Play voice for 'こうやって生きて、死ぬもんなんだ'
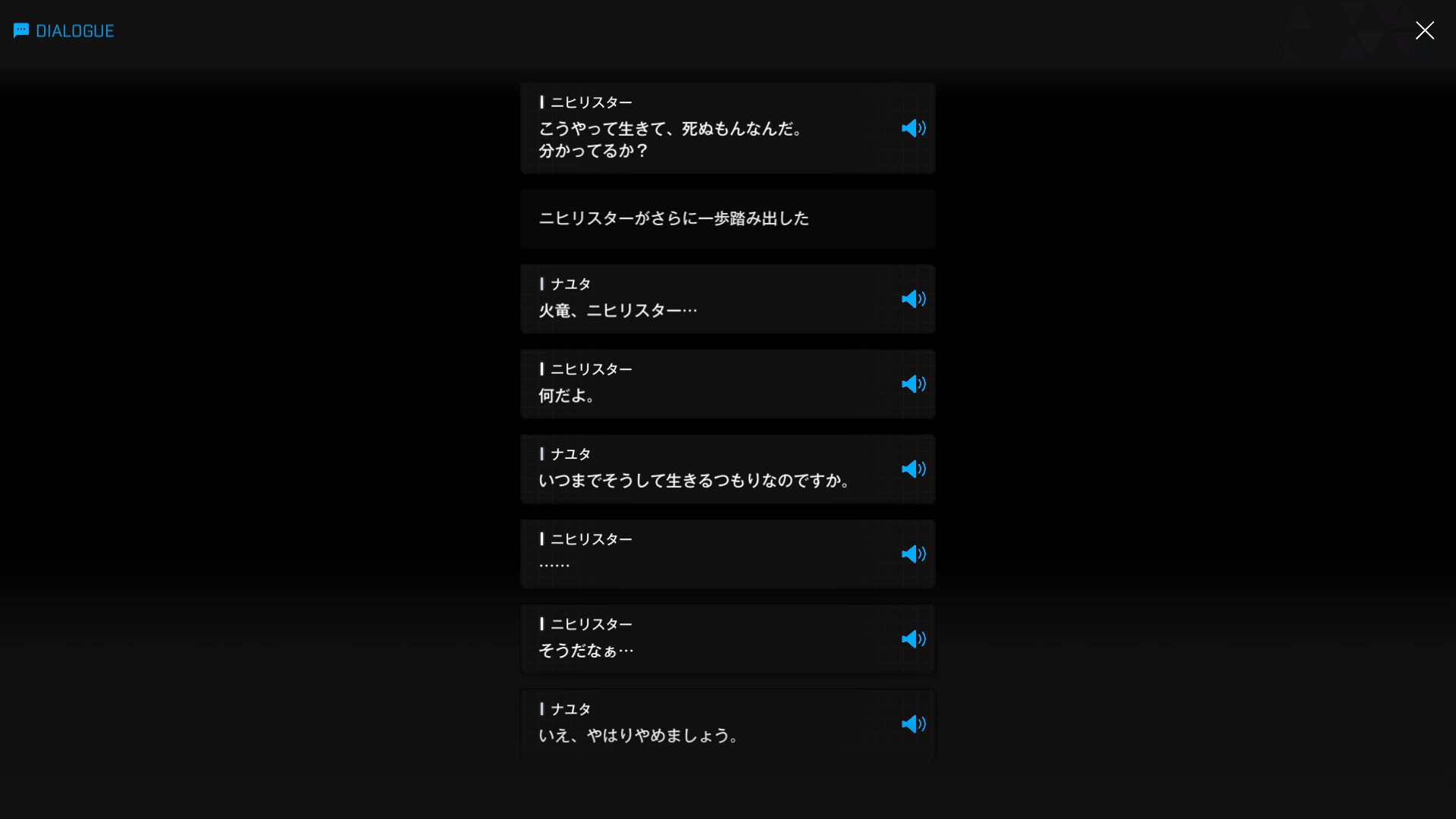This screenshot has width=1456, height=819. pyautogui.click(x=913, y=128)
